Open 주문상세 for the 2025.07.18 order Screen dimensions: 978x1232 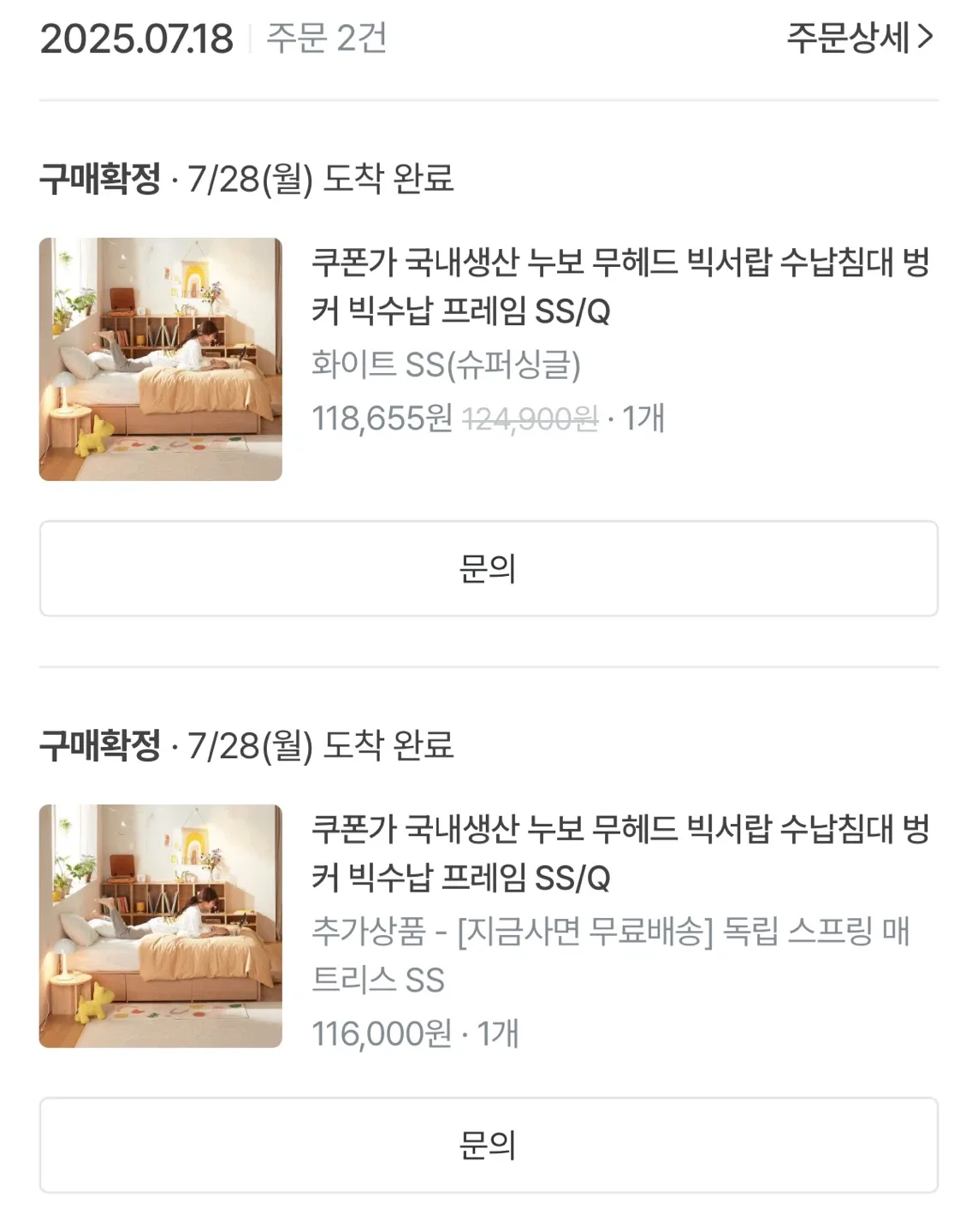pos(858,38)
